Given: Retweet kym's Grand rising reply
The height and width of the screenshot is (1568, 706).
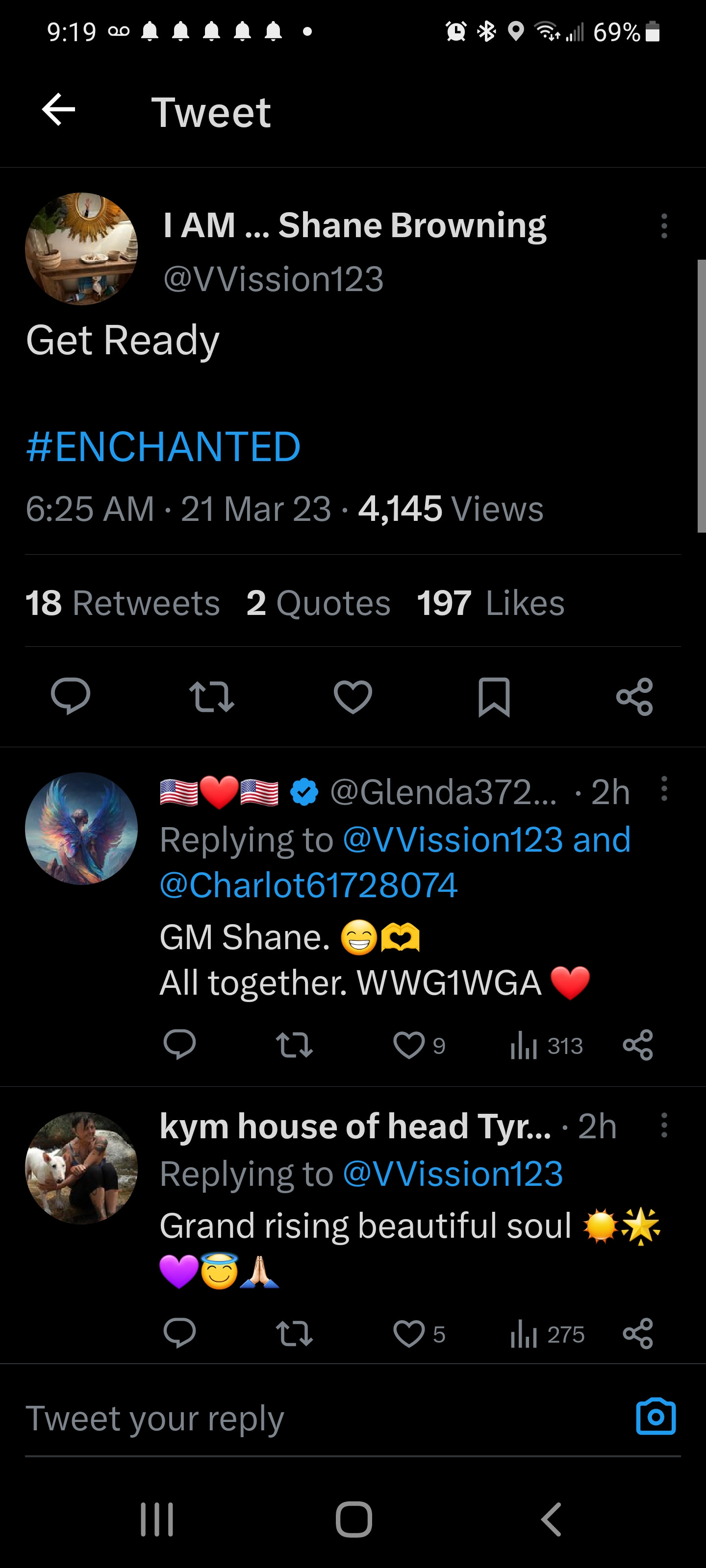Looking at the screenshot, I should click(x=294, y=1334).
